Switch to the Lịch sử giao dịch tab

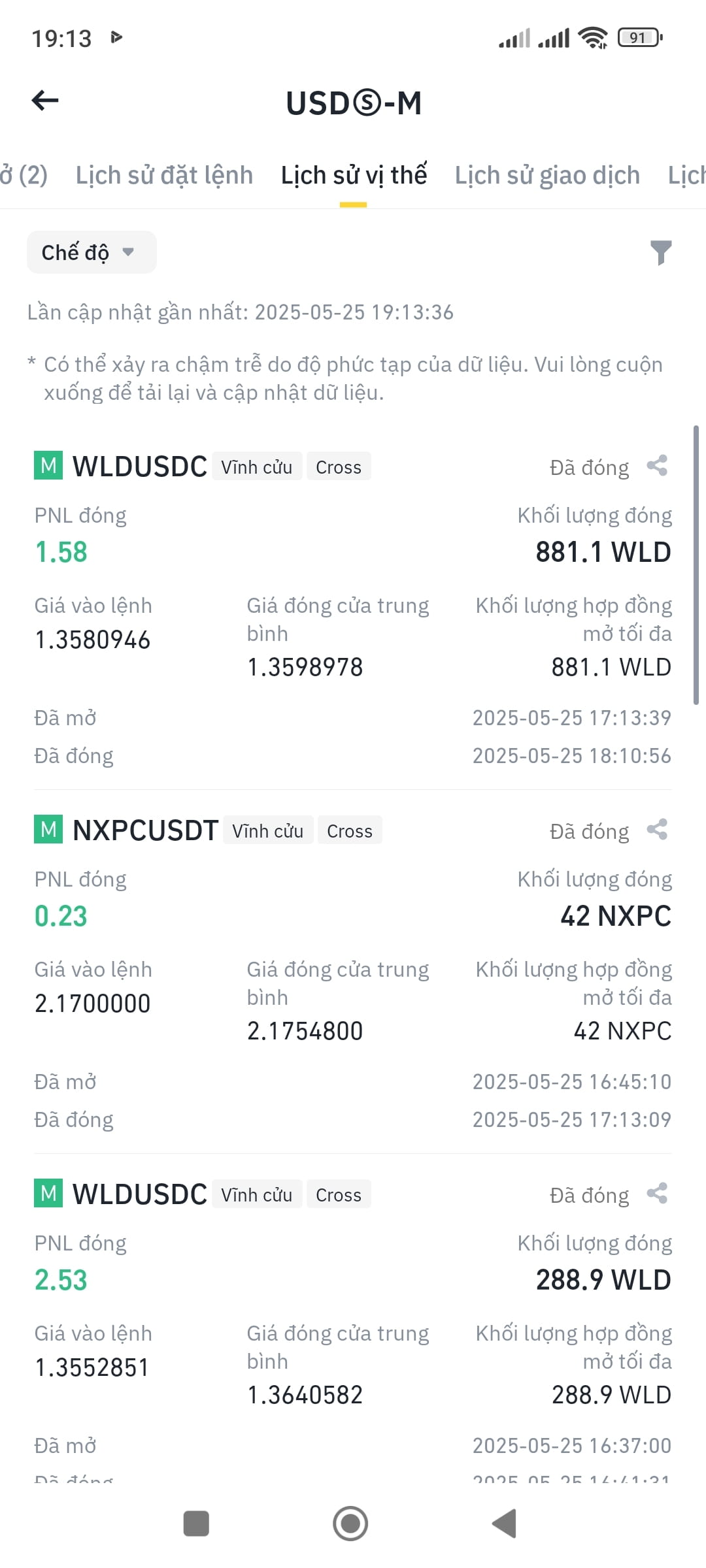click(x=547, y=175)
